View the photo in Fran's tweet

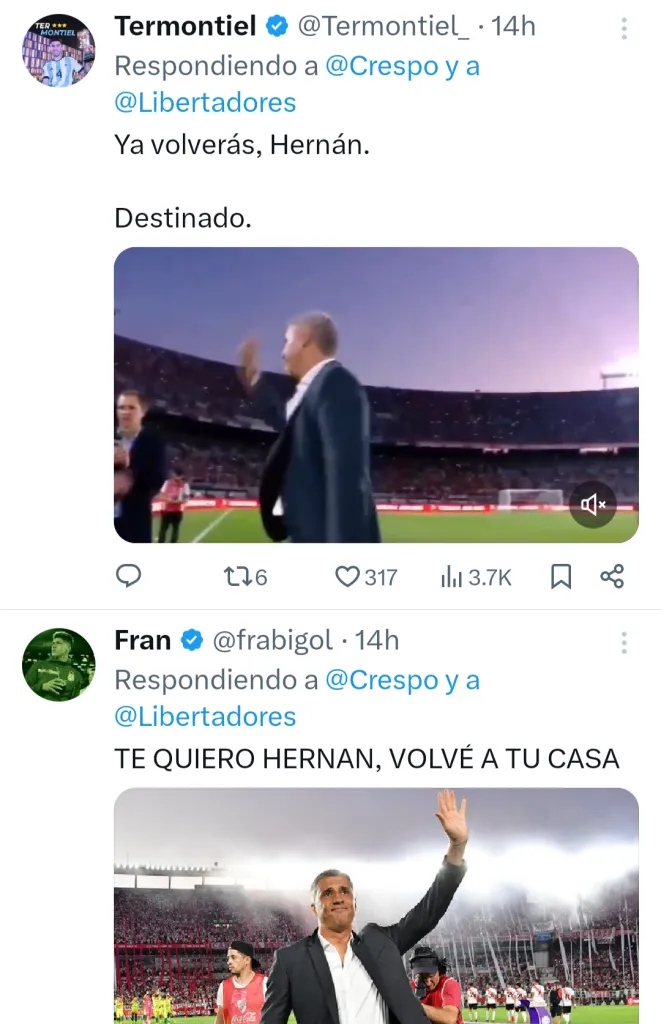point(376,905)
